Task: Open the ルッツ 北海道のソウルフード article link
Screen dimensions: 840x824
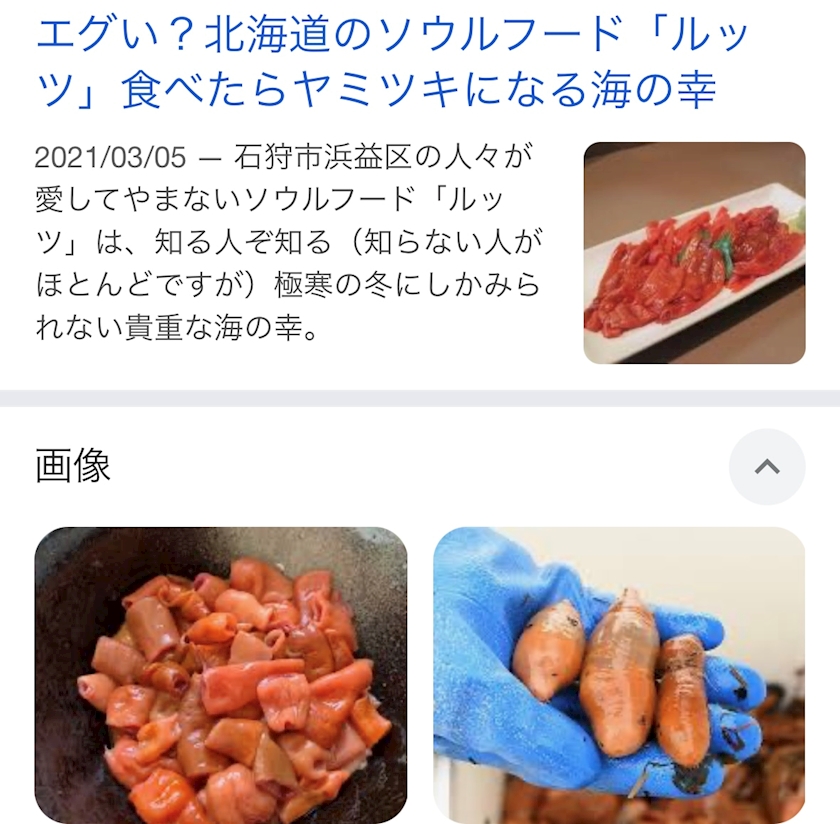Action: pos(392,63)
